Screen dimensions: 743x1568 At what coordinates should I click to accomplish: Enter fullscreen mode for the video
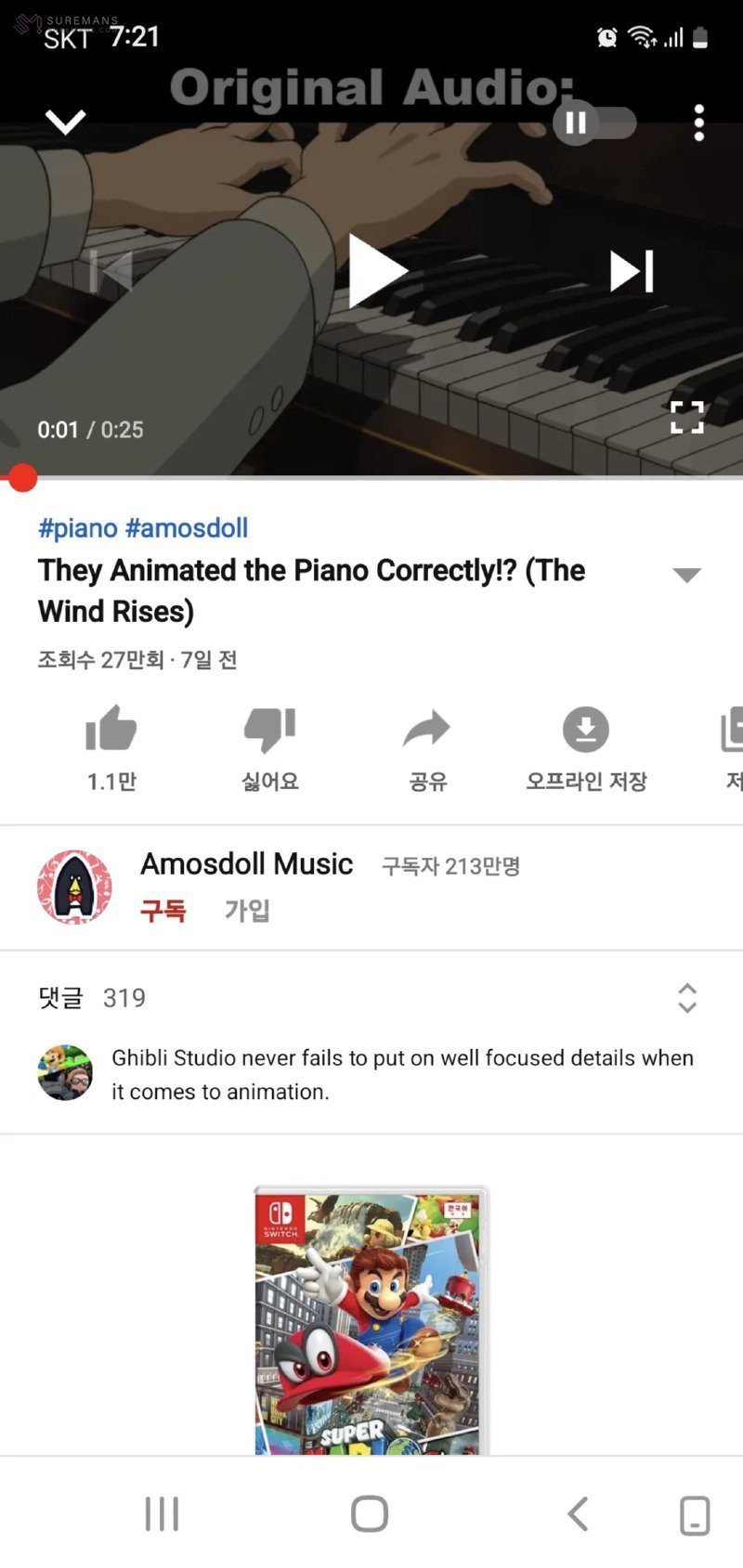coord(685,419)
